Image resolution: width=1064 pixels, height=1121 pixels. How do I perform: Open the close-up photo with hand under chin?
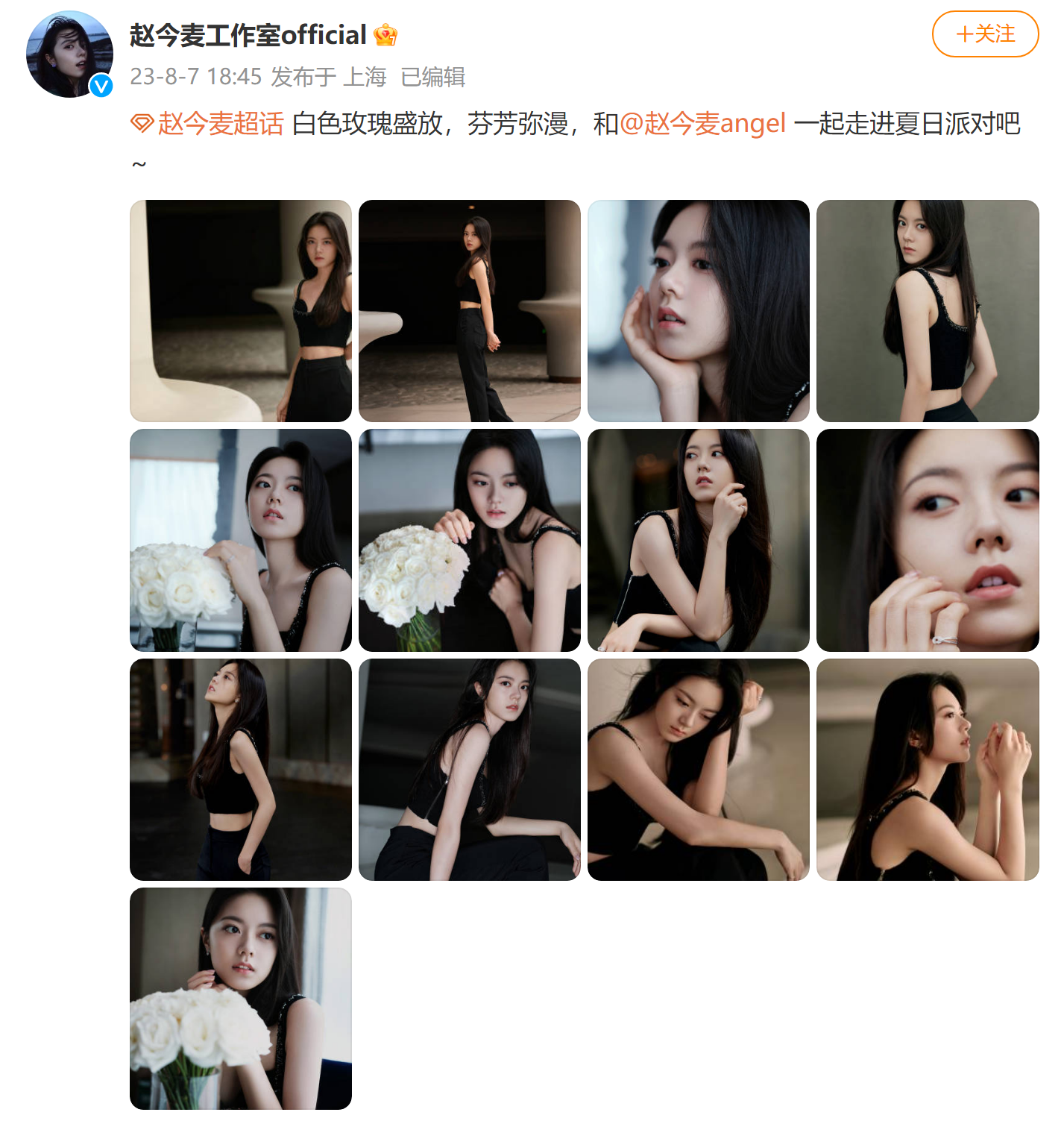[699, 311]
